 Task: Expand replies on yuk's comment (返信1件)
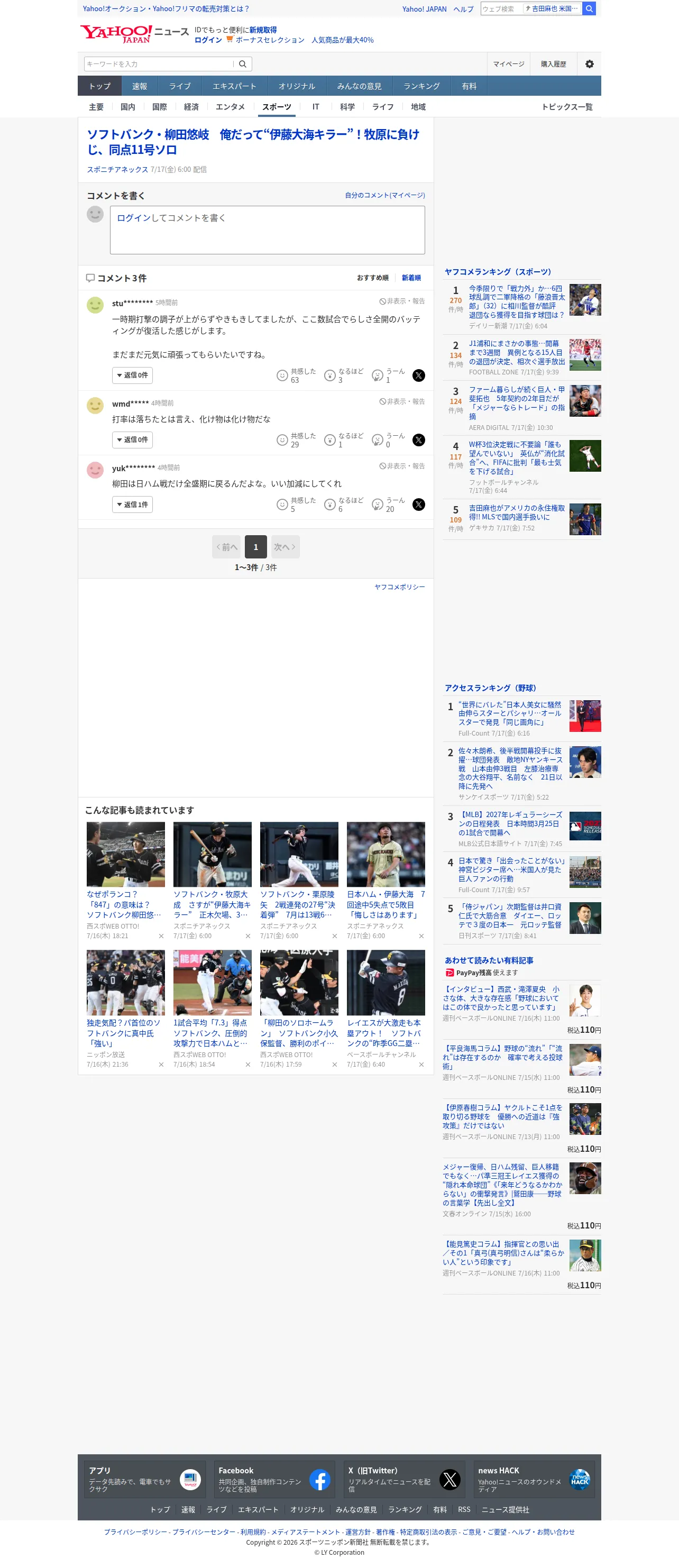pos(132,505)
